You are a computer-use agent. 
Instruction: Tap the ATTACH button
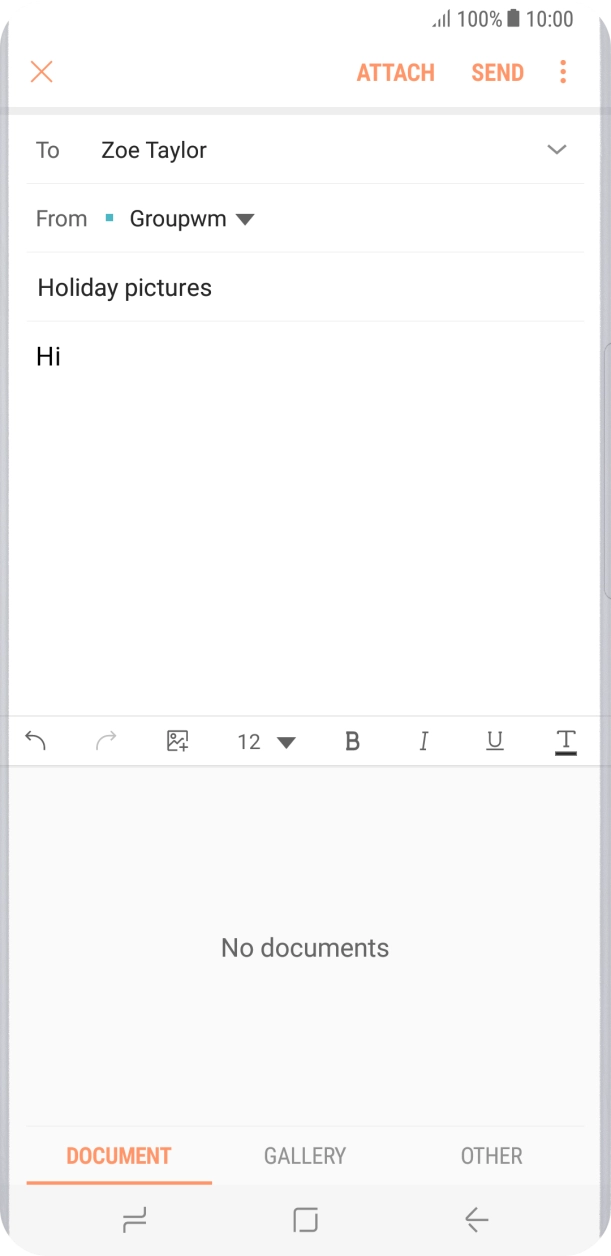click(x=396, y=73)
